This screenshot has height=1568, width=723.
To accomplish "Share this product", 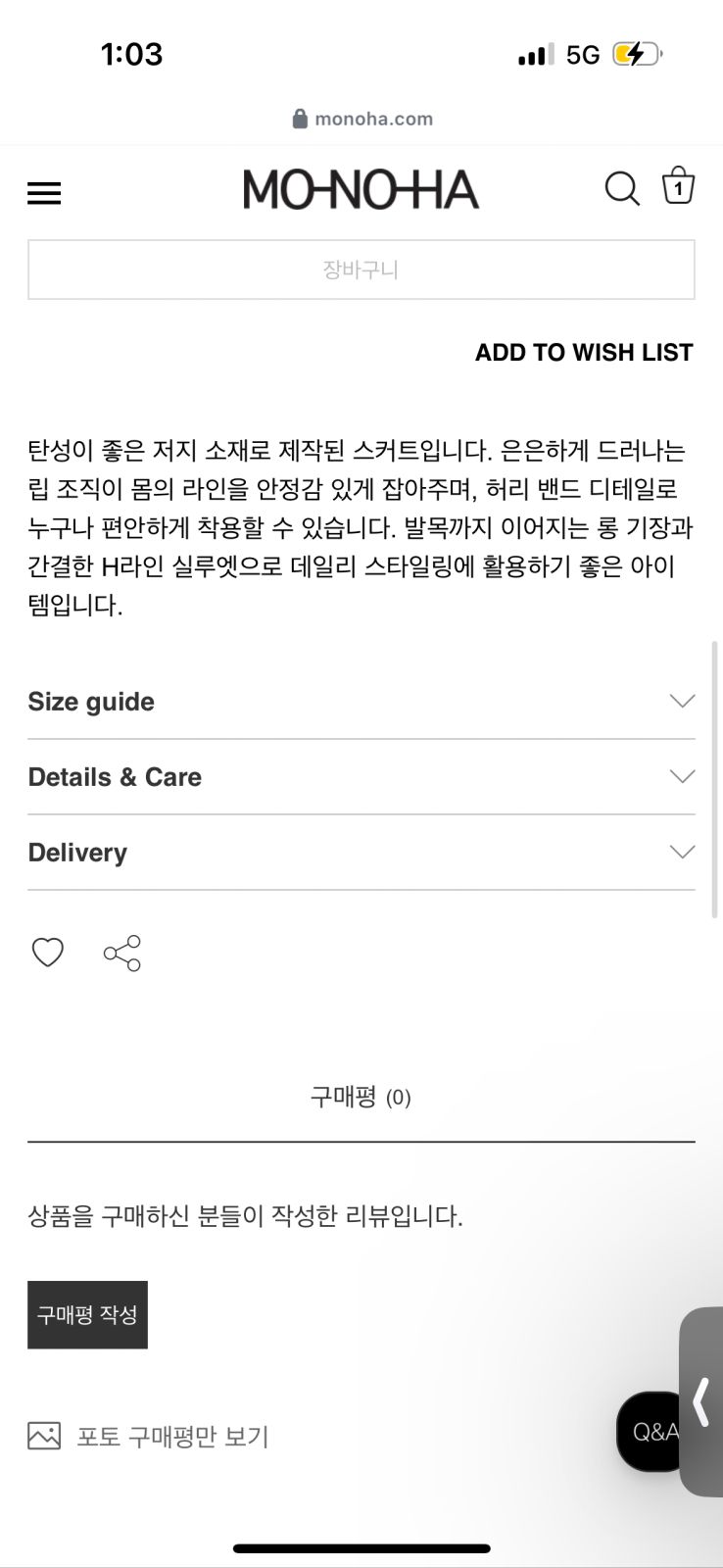I will click(122, 953).
